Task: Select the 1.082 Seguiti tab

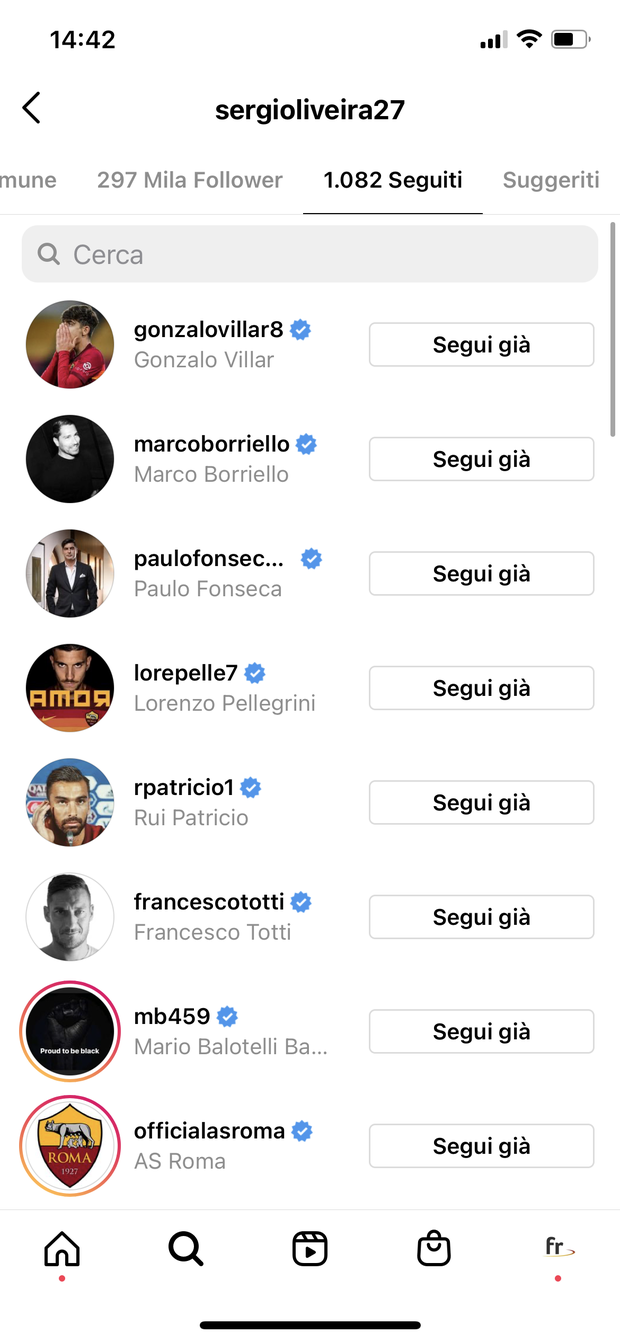Action: (392, 180)
